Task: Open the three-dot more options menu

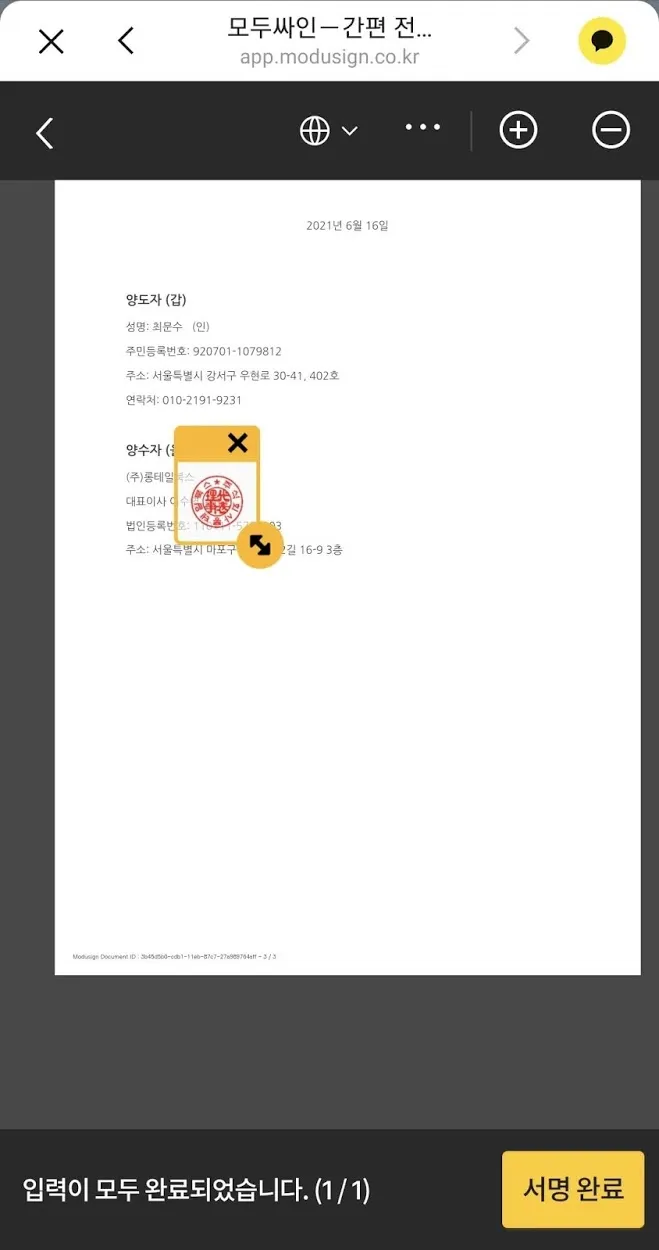Action: (x=422, y=128)
